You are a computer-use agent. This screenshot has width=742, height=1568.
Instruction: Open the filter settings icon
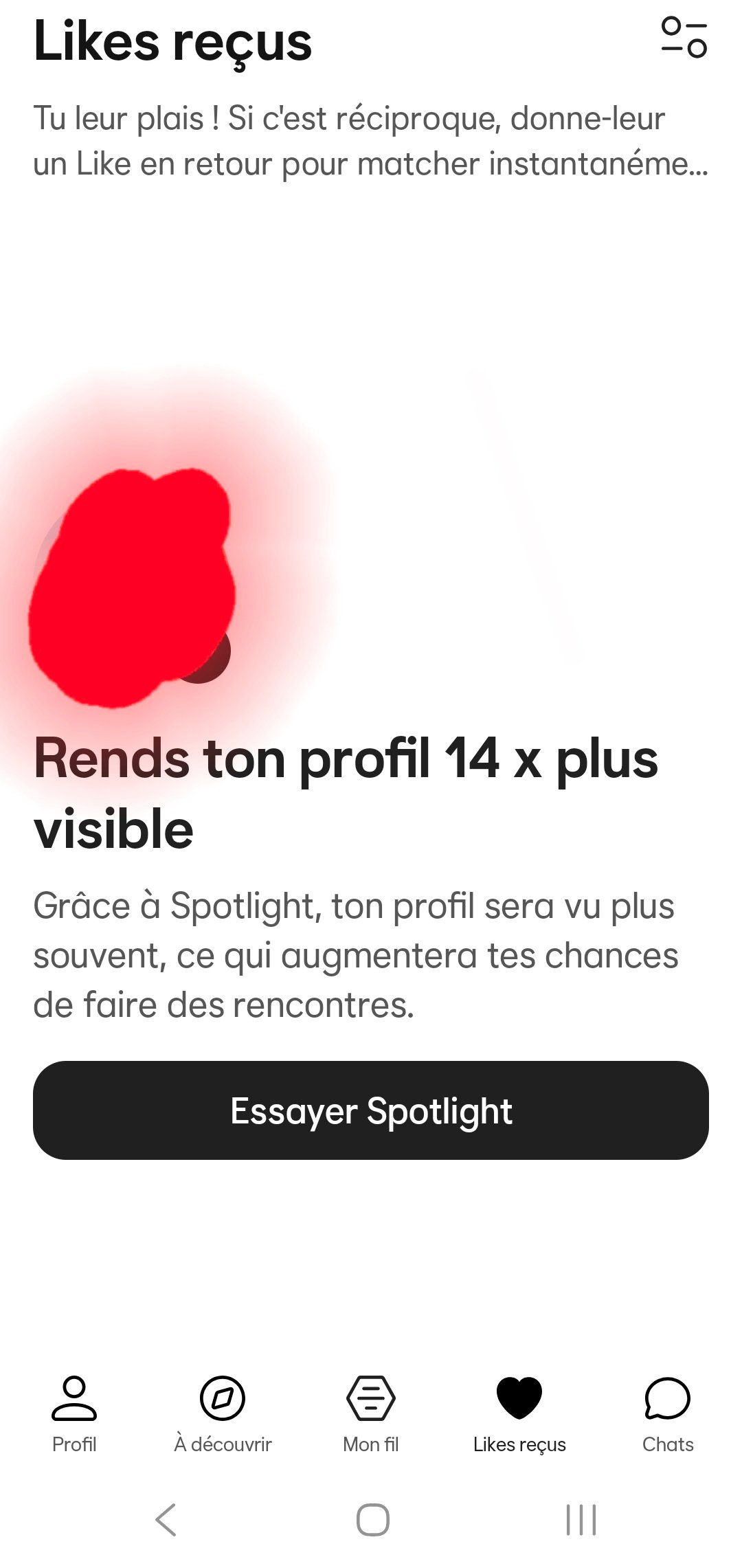684,38
